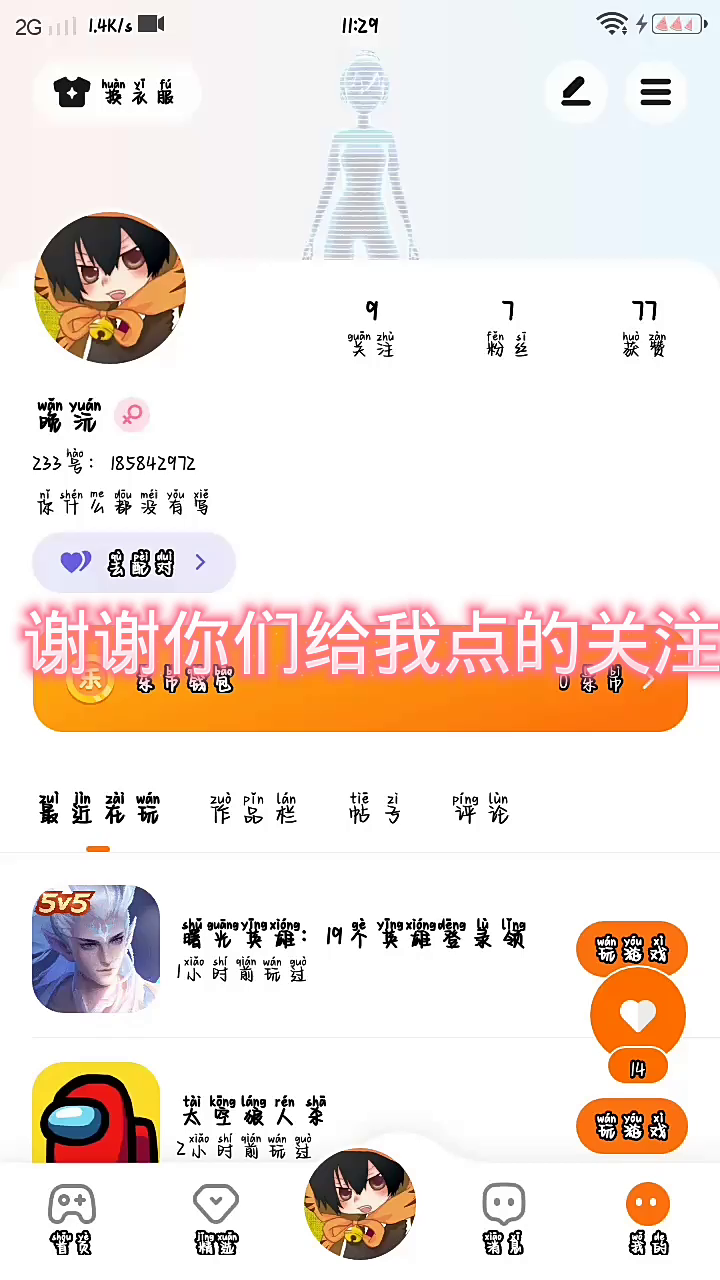Tap the edit profile pencil icon
This screenshot has height=1280, width=720.
click(575, 93)
